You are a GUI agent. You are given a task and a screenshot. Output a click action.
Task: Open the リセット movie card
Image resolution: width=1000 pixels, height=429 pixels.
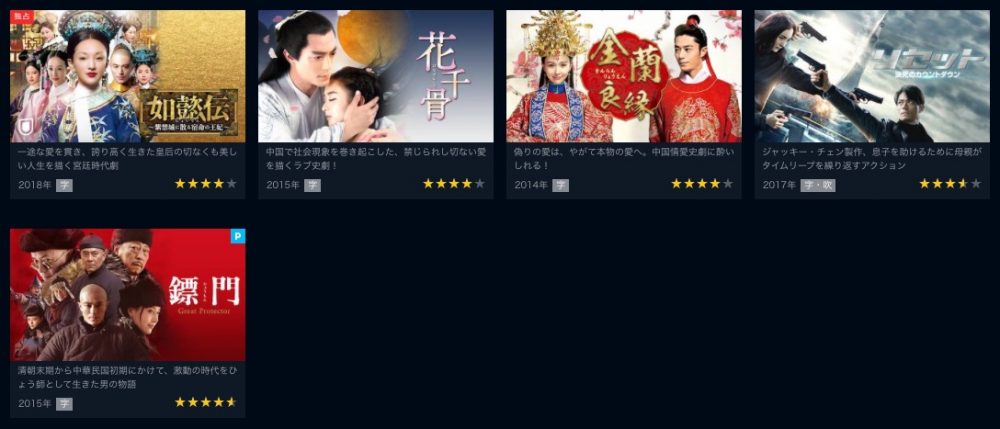[871, 77]
